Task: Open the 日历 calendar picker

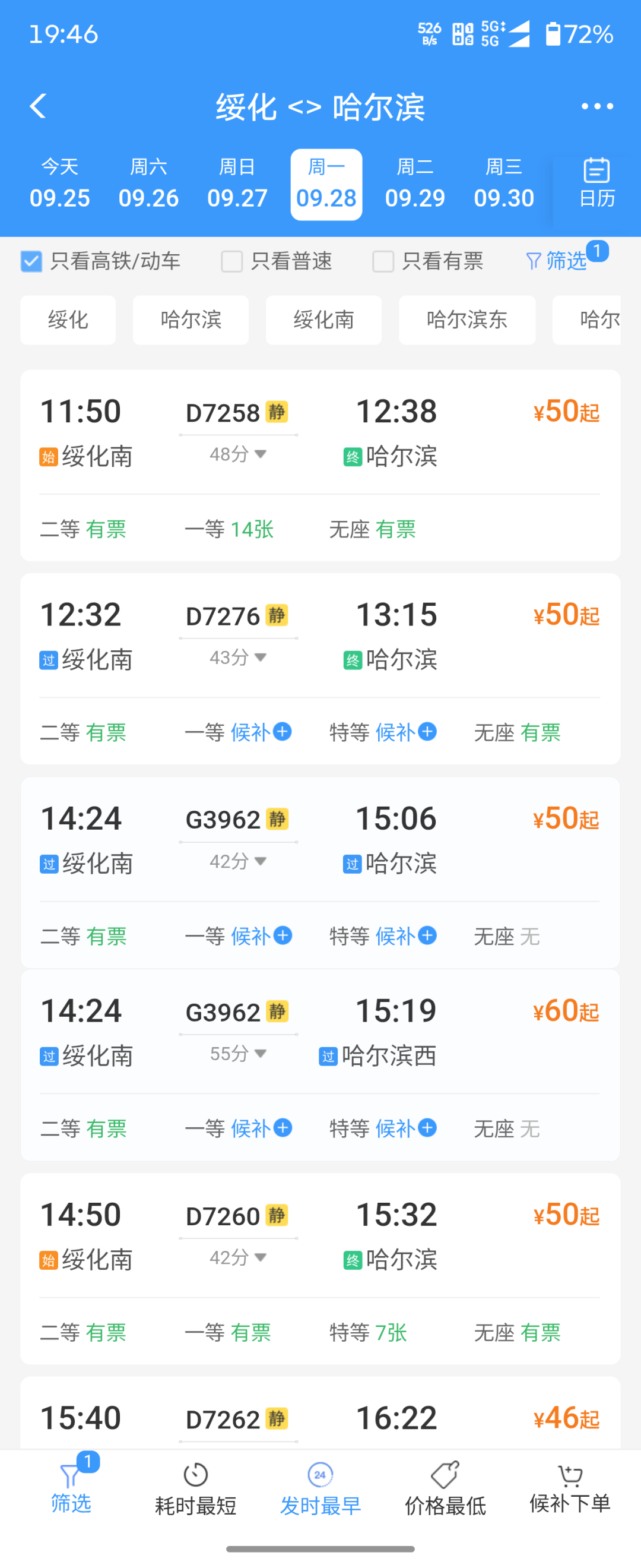Action: point(596,182)
